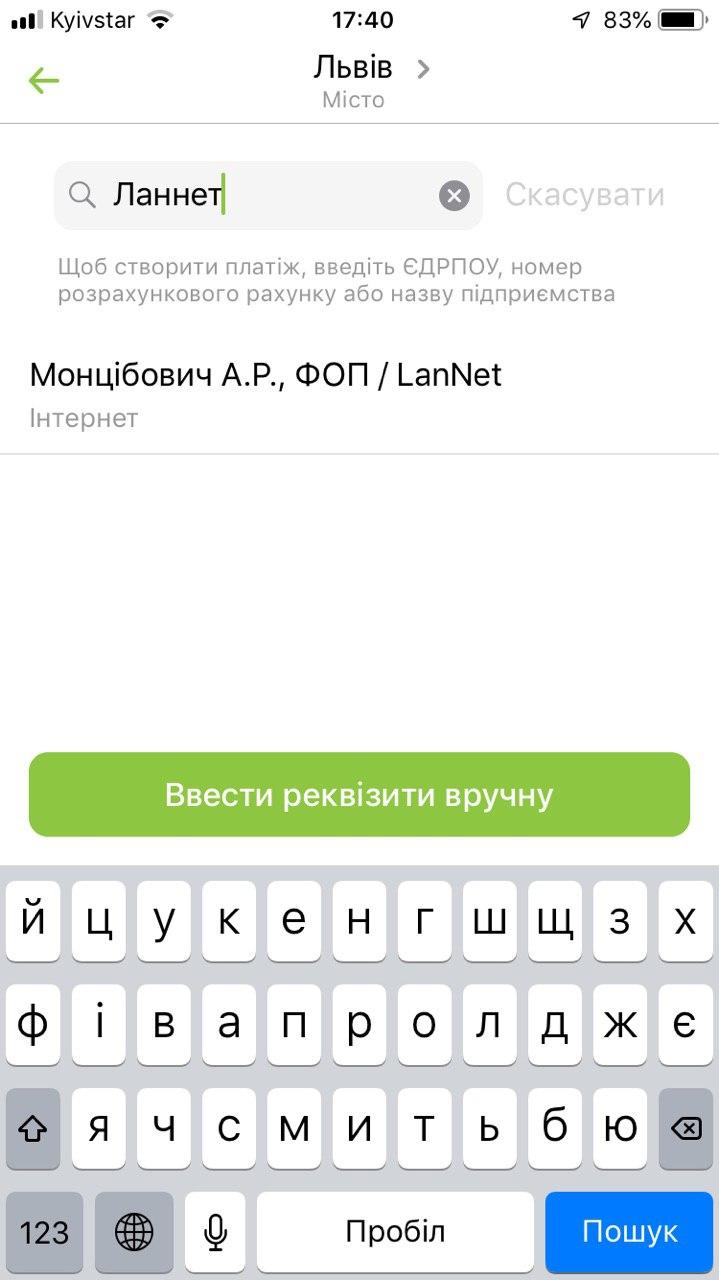Go back with the green arrow
This screenshot has width=719, height=1280.
(x=44, y=81)
